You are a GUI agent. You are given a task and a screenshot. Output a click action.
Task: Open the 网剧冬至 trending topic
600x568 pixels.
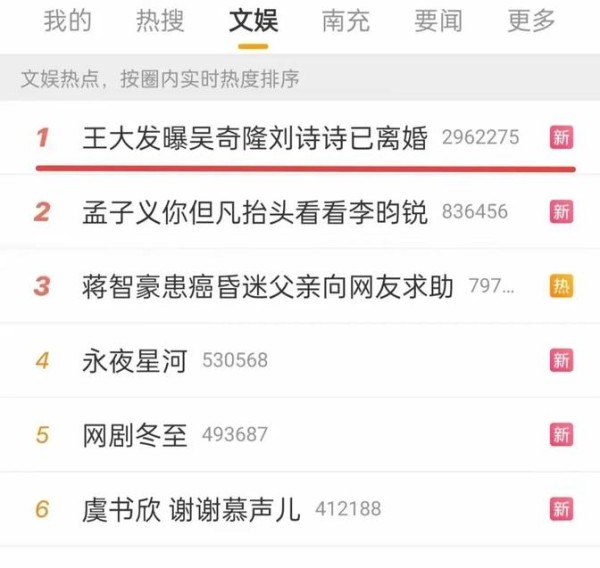(135, 435)
